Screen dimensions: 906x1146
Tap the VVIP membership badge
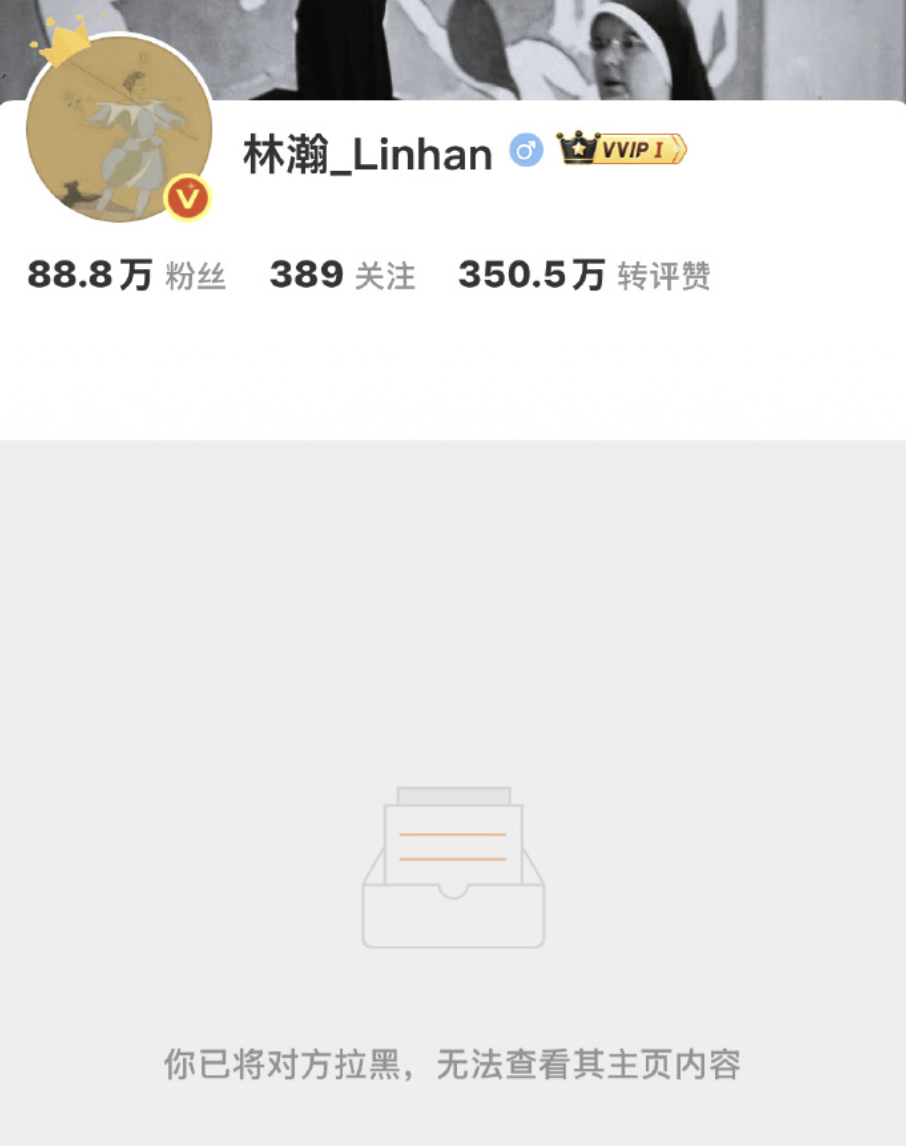click(622, 150)
